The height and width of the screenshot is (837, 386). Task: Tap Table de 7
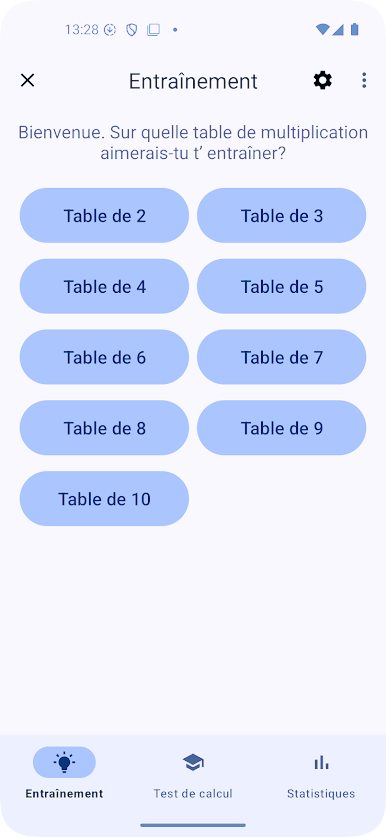281,357
